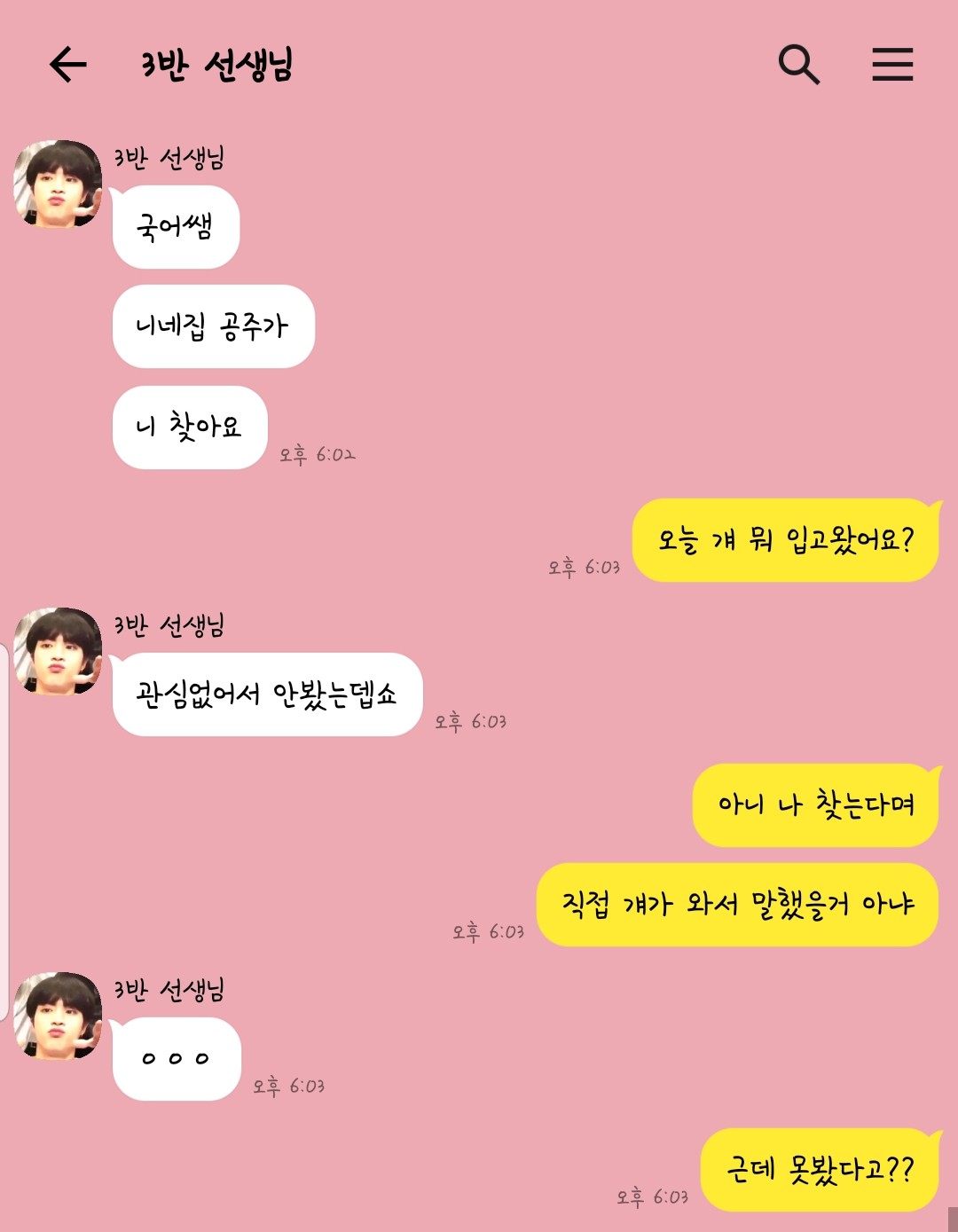
Task: Search within this conversation
Action: [798, 65]
